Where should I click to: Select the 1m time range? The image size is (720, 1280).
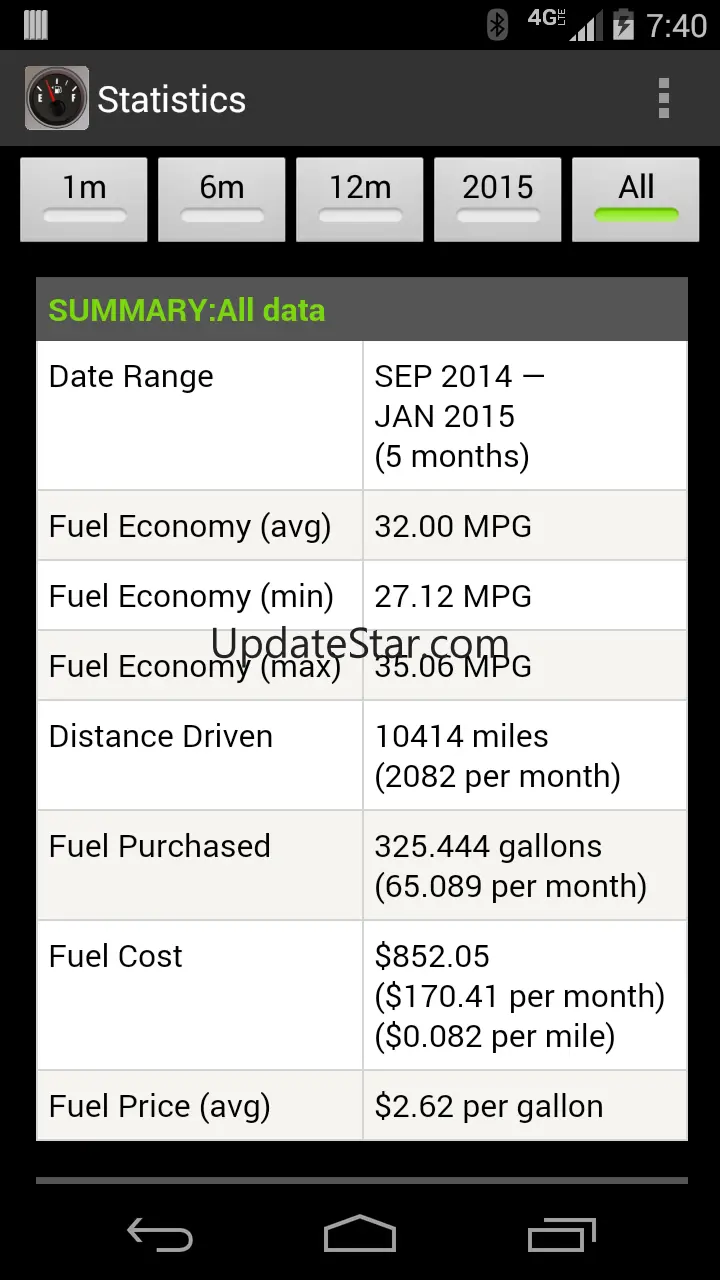tap(84, 199)
